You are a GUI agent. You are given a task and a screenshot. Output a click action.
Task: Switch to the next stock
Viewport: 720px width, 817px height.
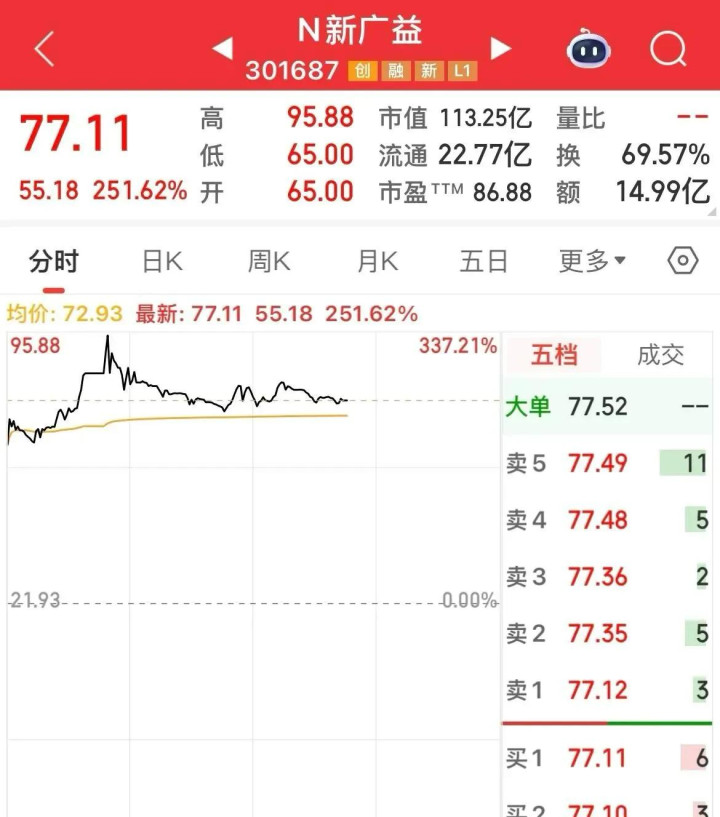pos(501,48)
